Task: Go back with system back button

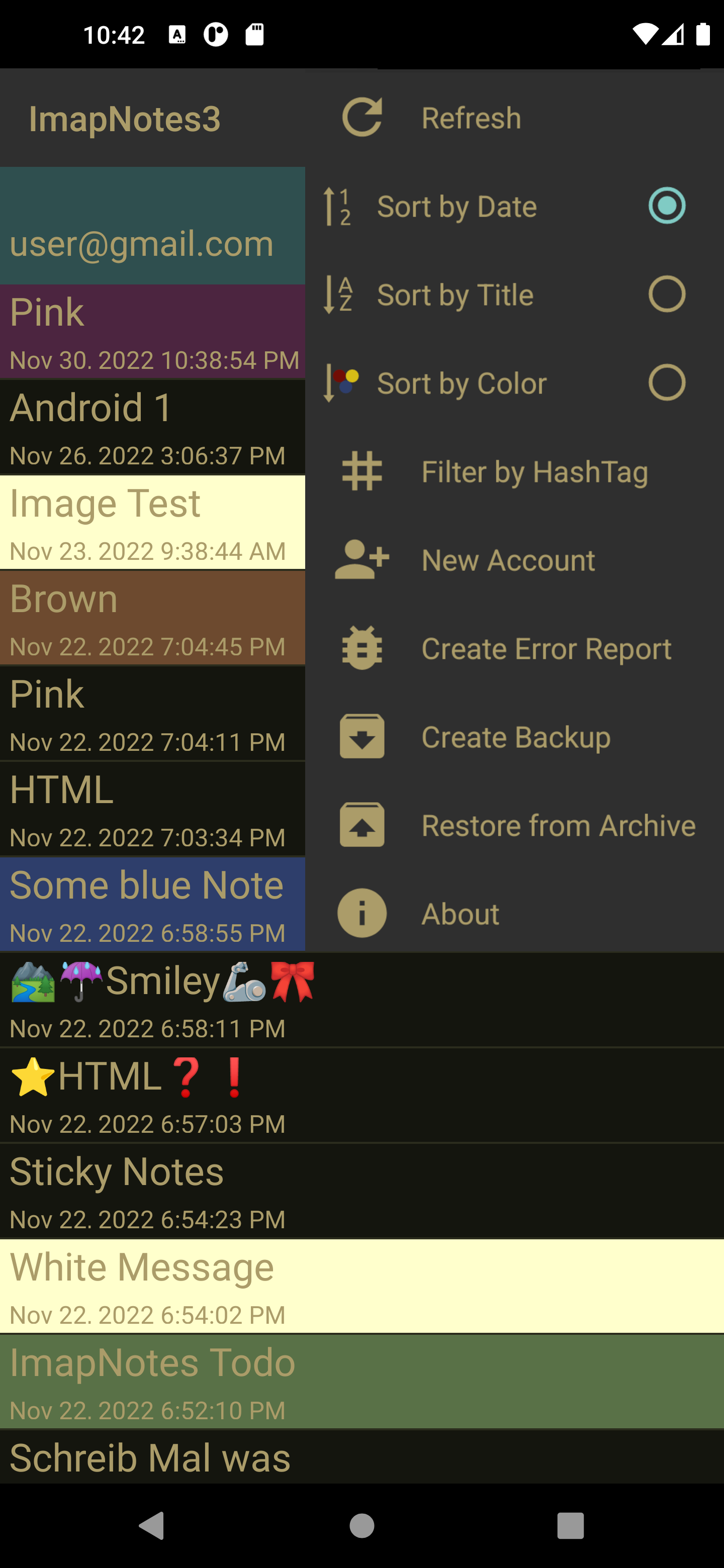Action: [x=152, y=1525]
